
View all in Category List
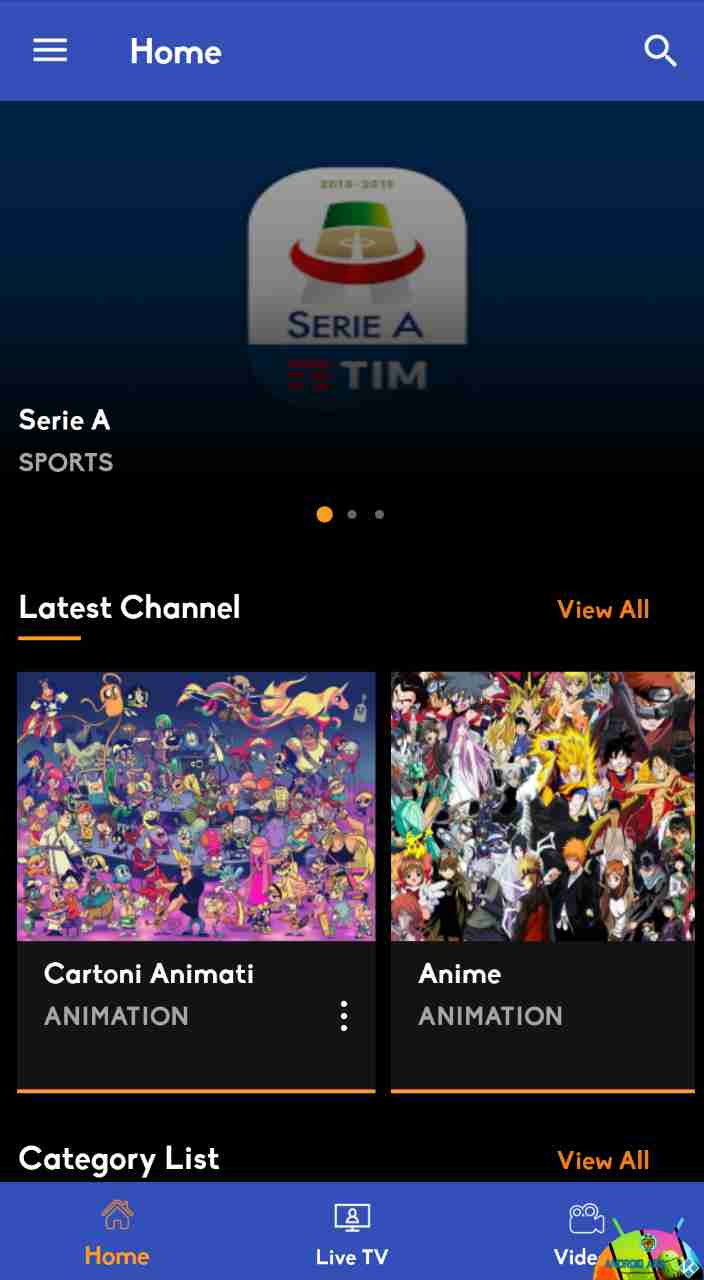pyautogui.click(x=603, y=1160)
